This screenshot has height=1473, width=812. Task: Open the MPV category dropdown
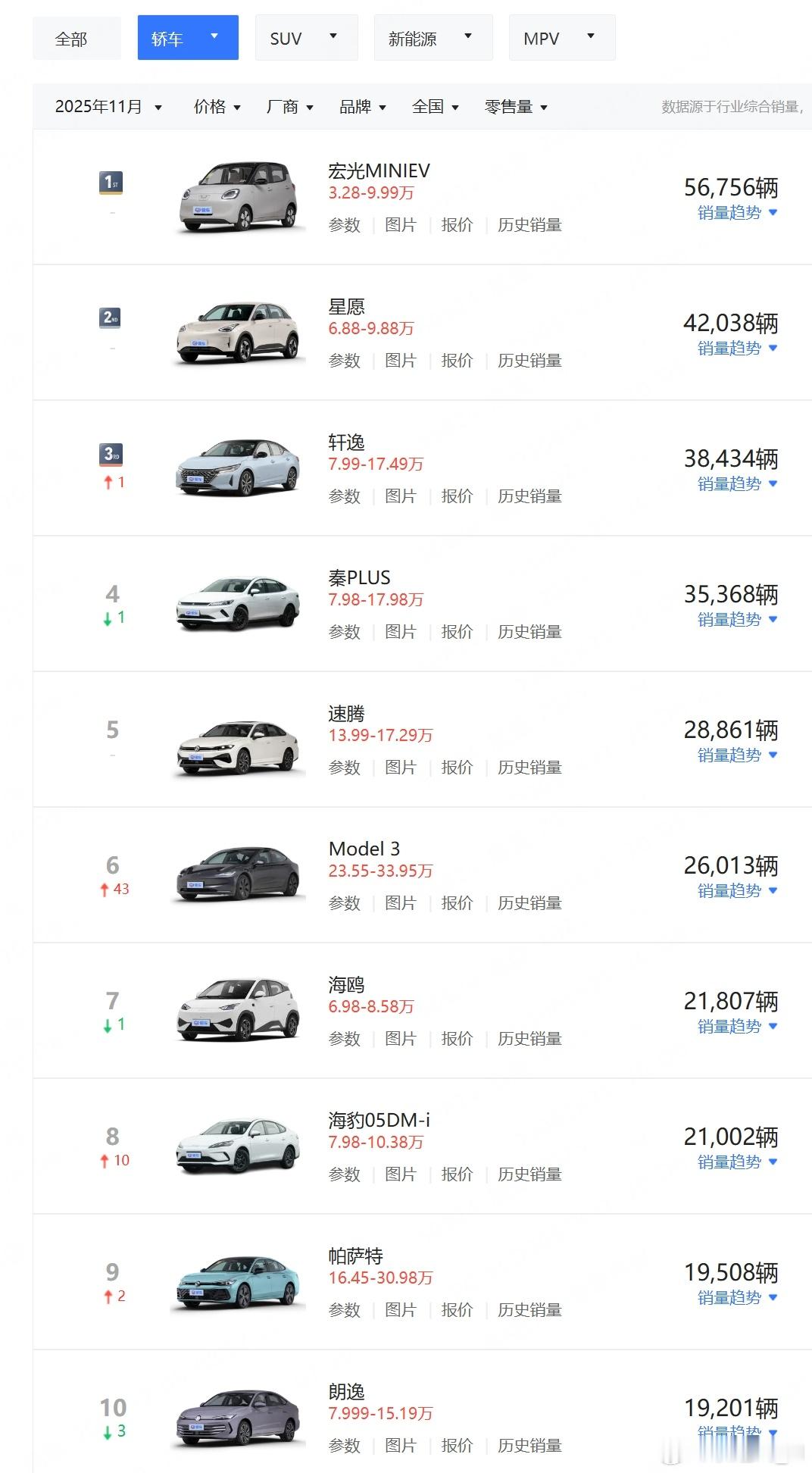[561, 37]
